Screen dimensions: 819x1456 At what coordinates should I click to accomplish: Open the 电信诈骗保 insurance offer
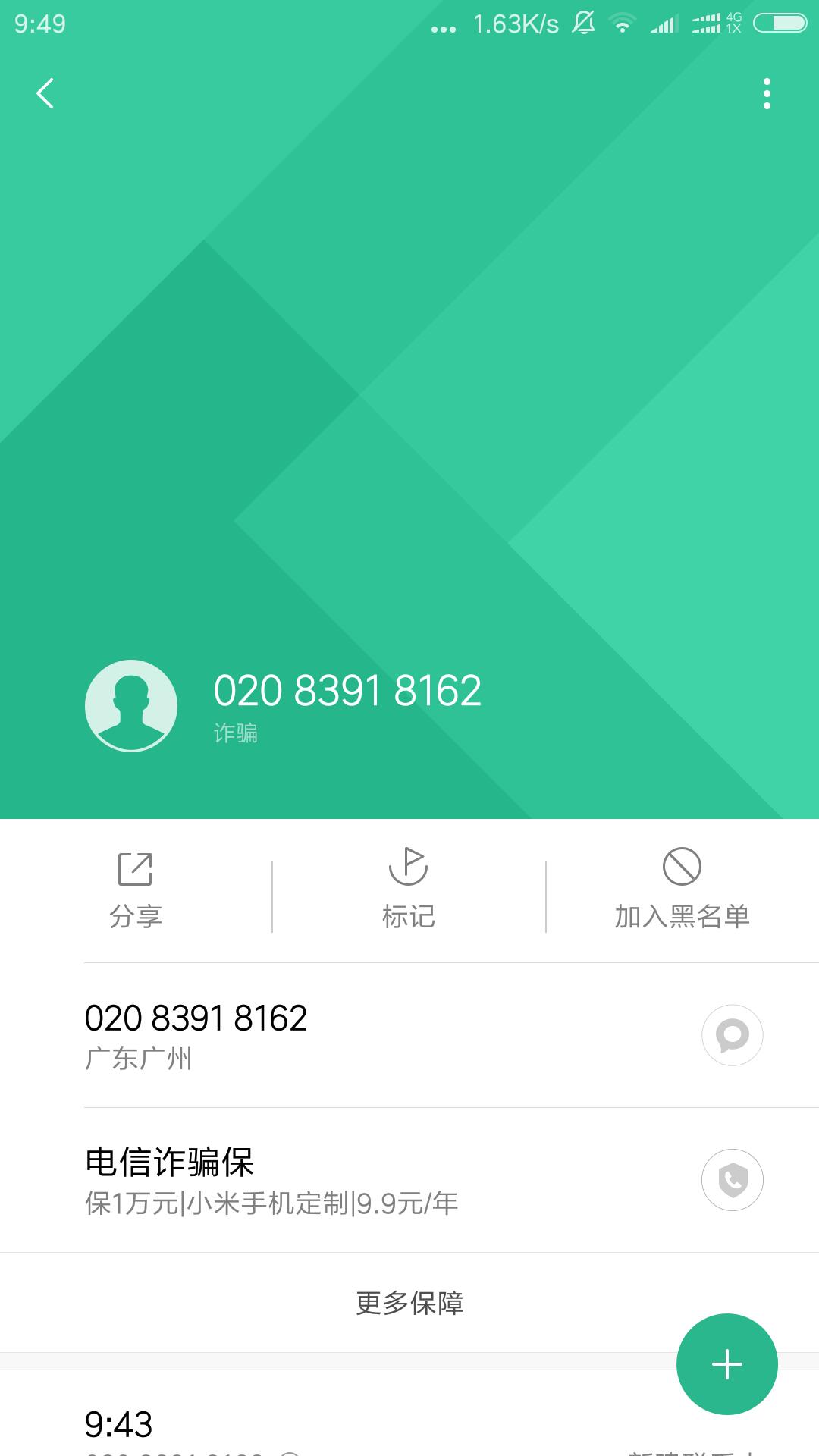click(303, 1179)
